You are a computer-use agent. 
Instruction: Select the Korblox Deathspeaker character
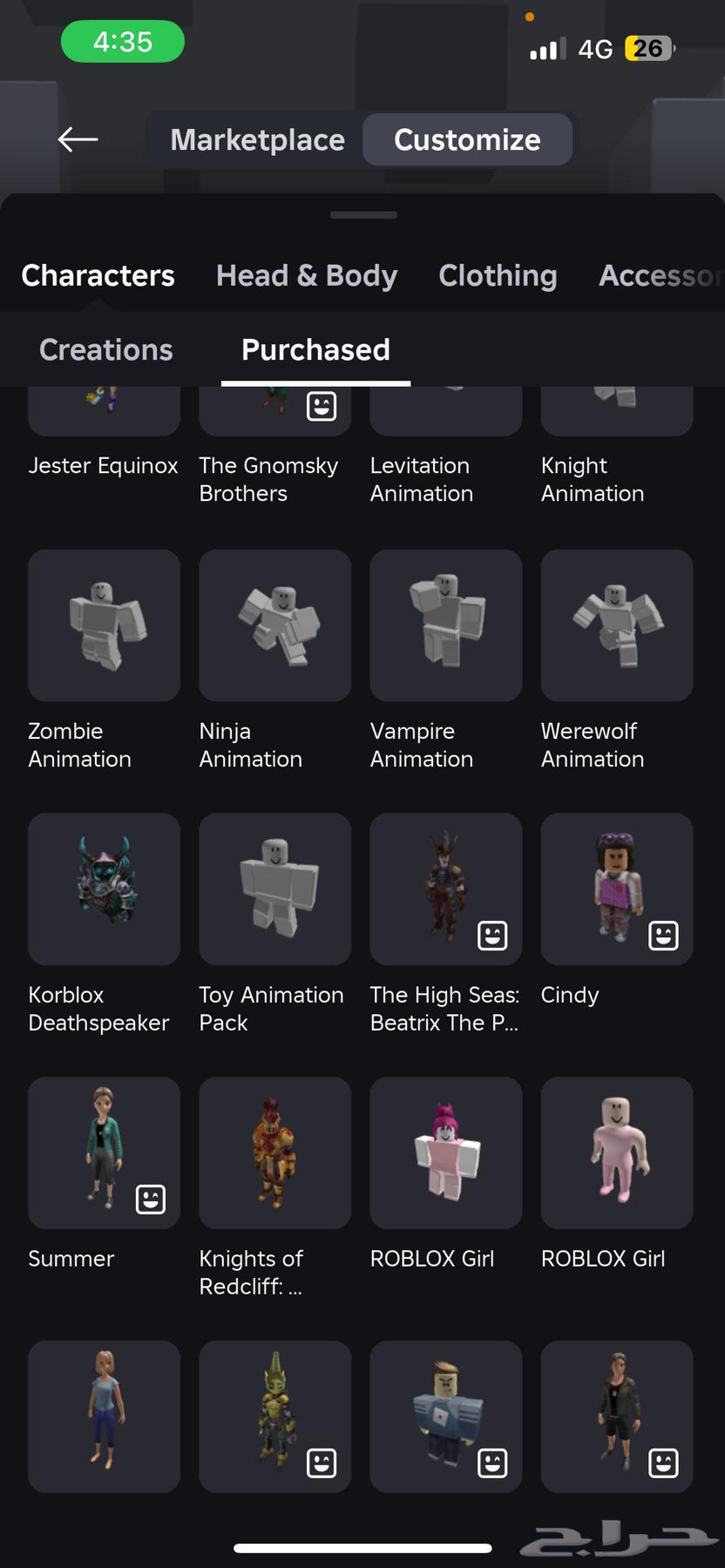104,889
